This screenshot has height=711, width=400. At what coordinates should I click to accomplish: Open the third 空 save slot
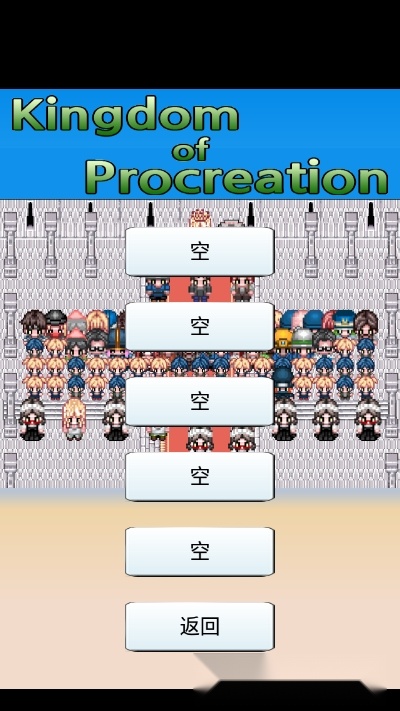click(200, 401)
